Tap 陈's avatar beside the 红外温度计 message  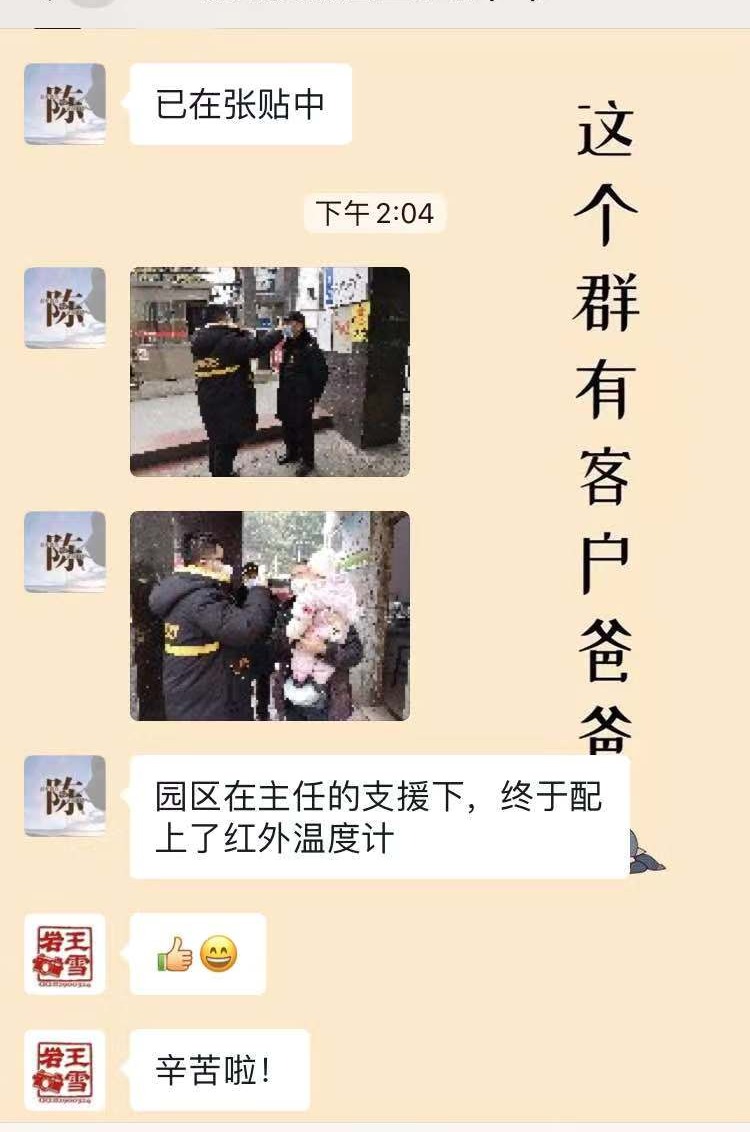click(65, 795)
